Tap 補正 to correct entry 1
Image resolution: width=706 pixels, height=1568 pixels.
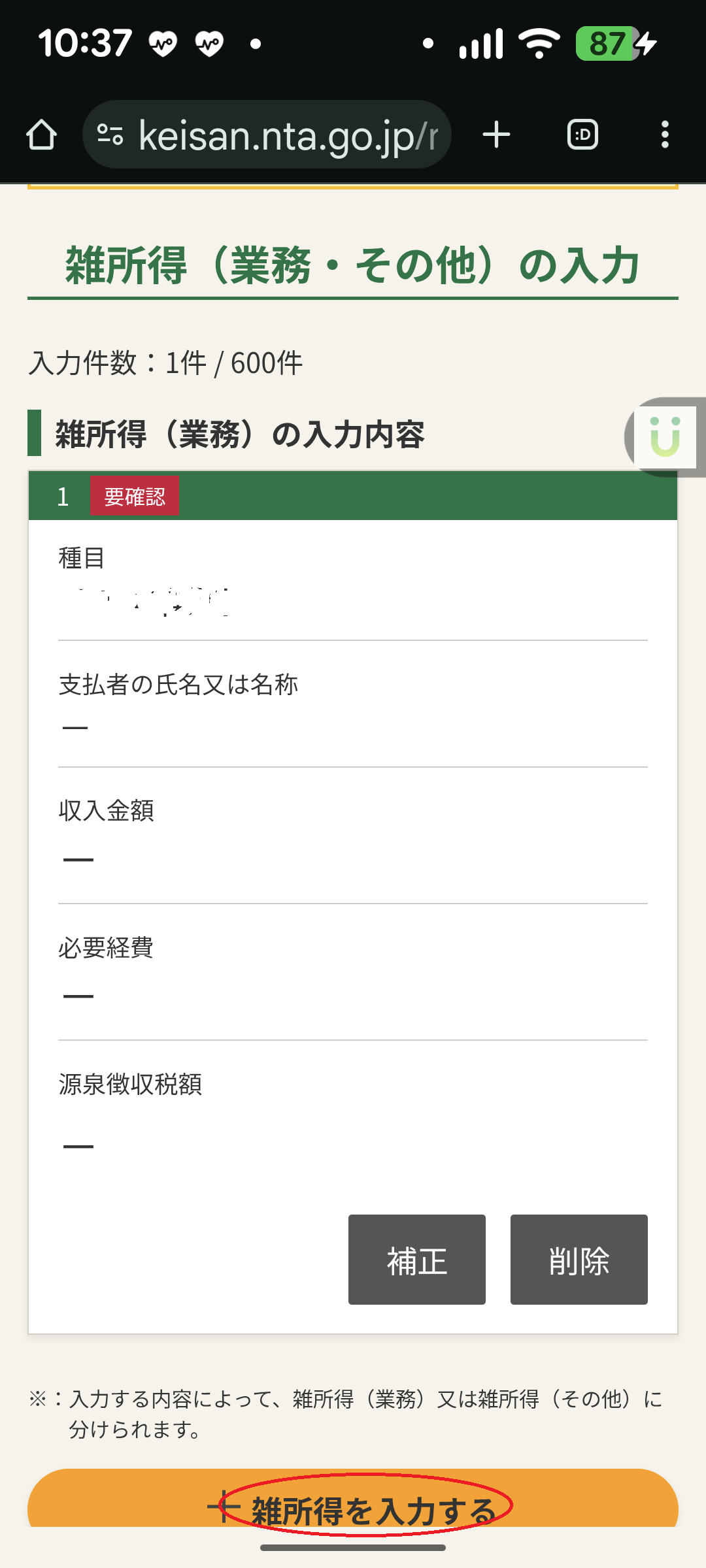point(416,1259)
